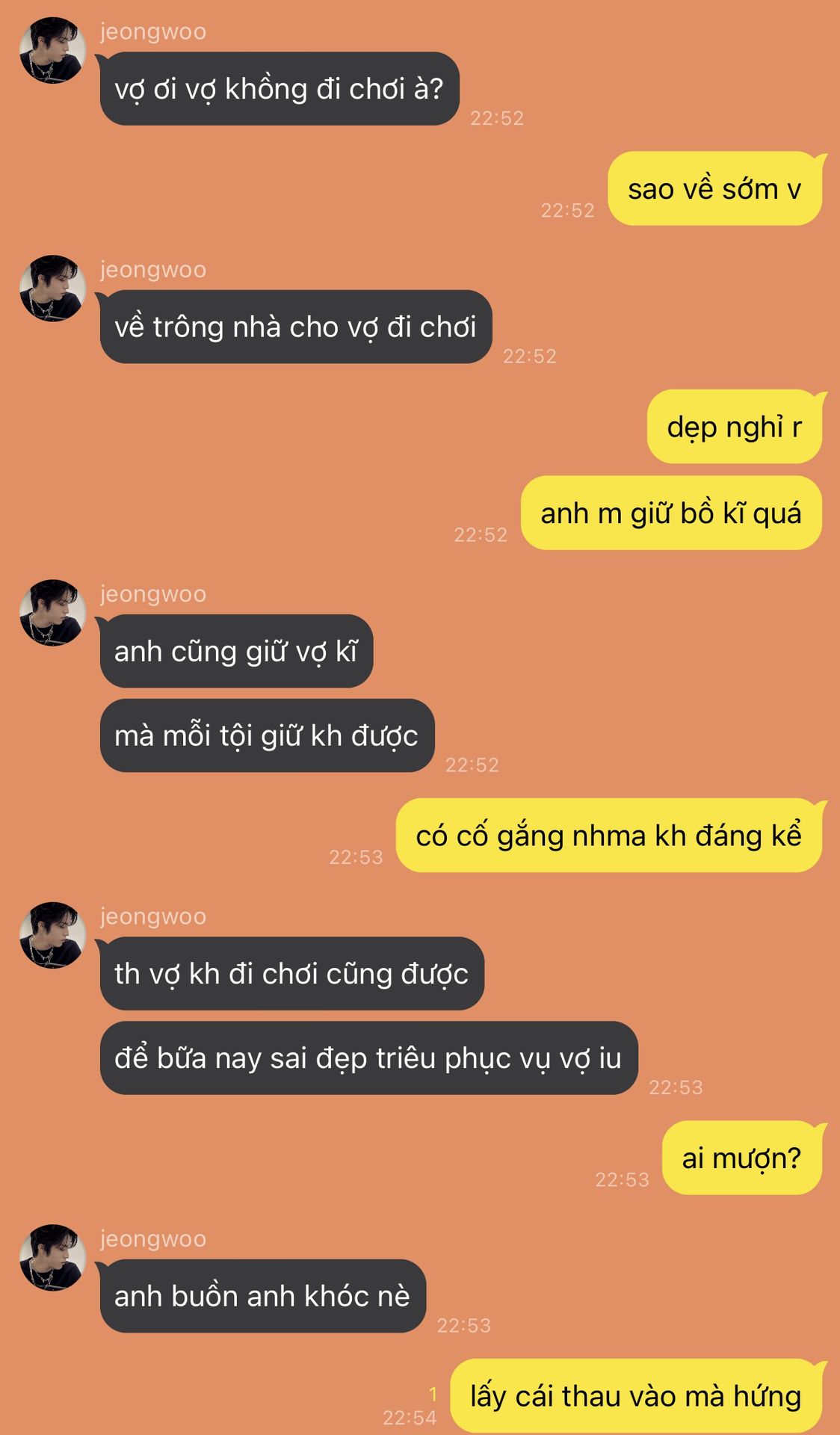Tap jeongwoo's profile photo near "về trông nhà cho vợ"
This screenshot has height=1435, width=840.
tap(52, 288)
